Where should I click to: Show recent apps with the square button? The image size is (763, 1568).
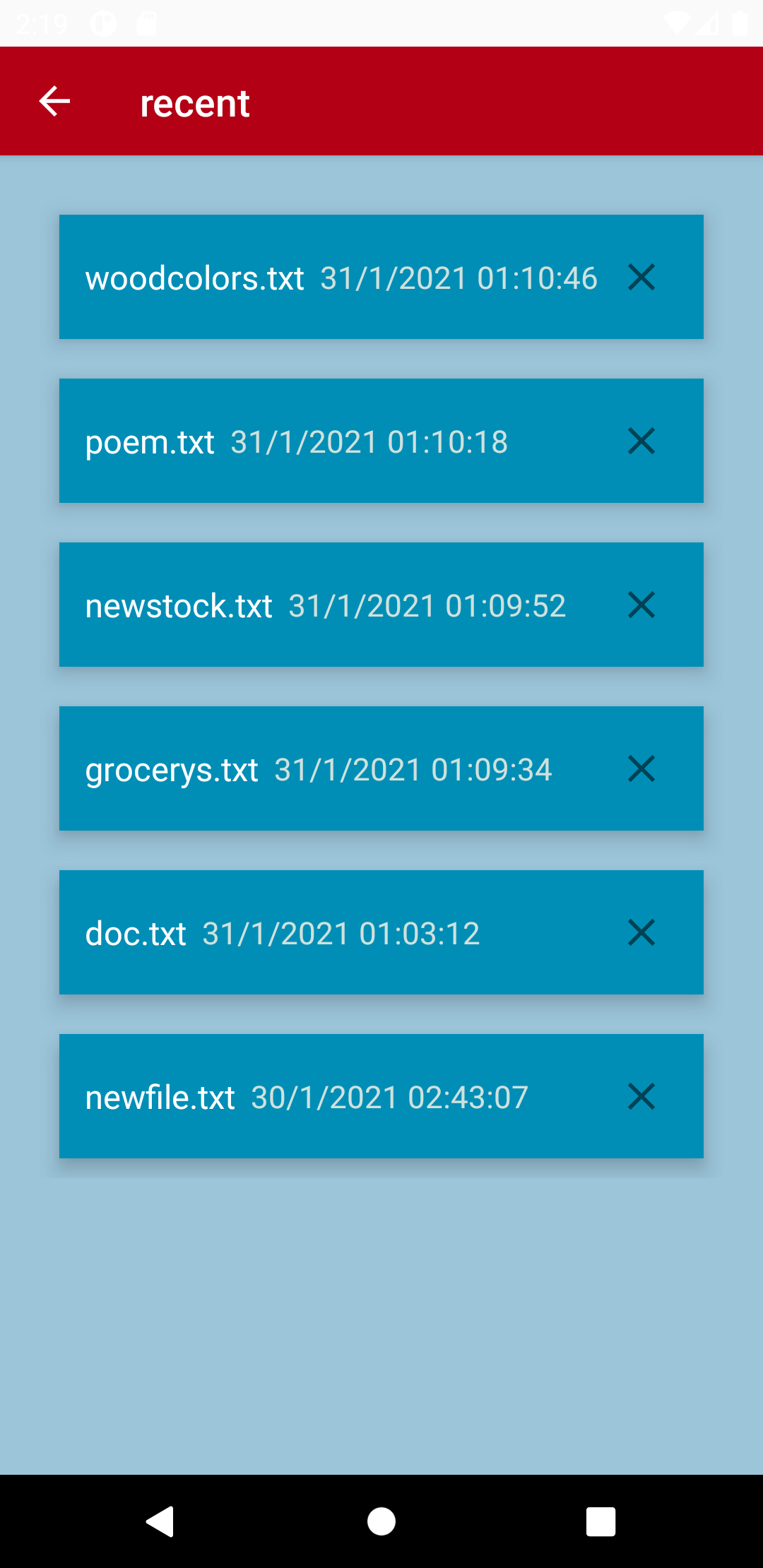[601, 1521]
